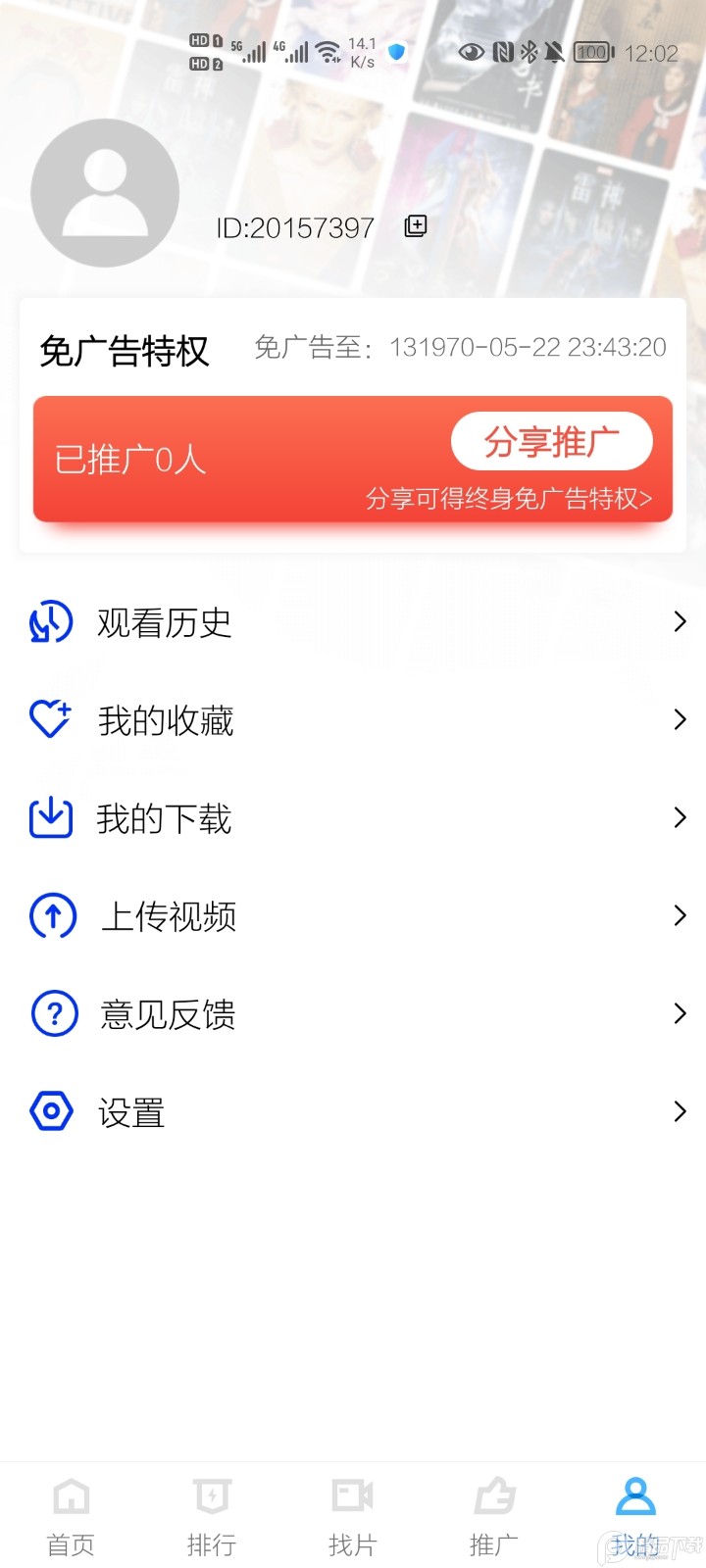Tap the blue shield icon in status bar

[395, 53]
